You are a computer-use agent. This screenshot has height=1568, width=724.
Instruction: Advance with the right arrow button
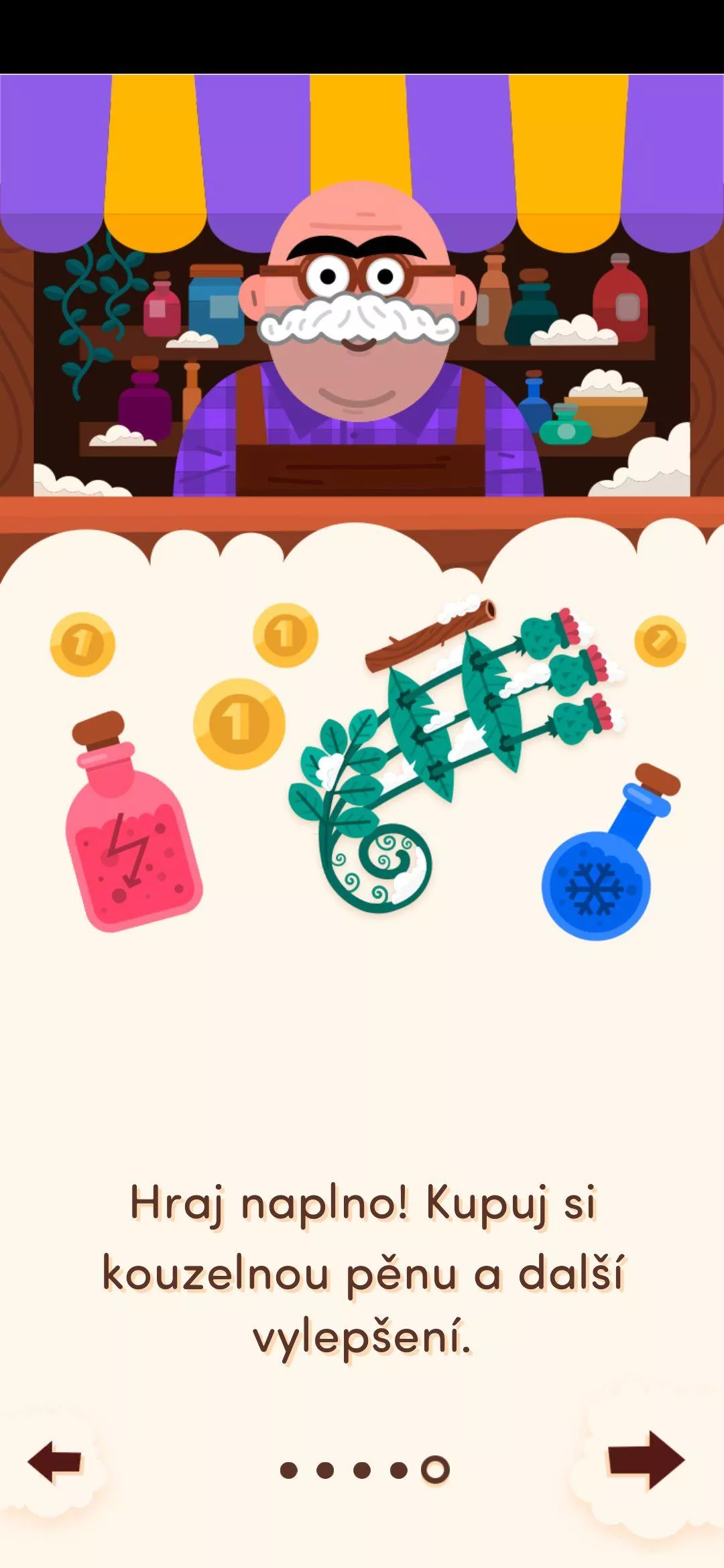[x=646, y=1460]
